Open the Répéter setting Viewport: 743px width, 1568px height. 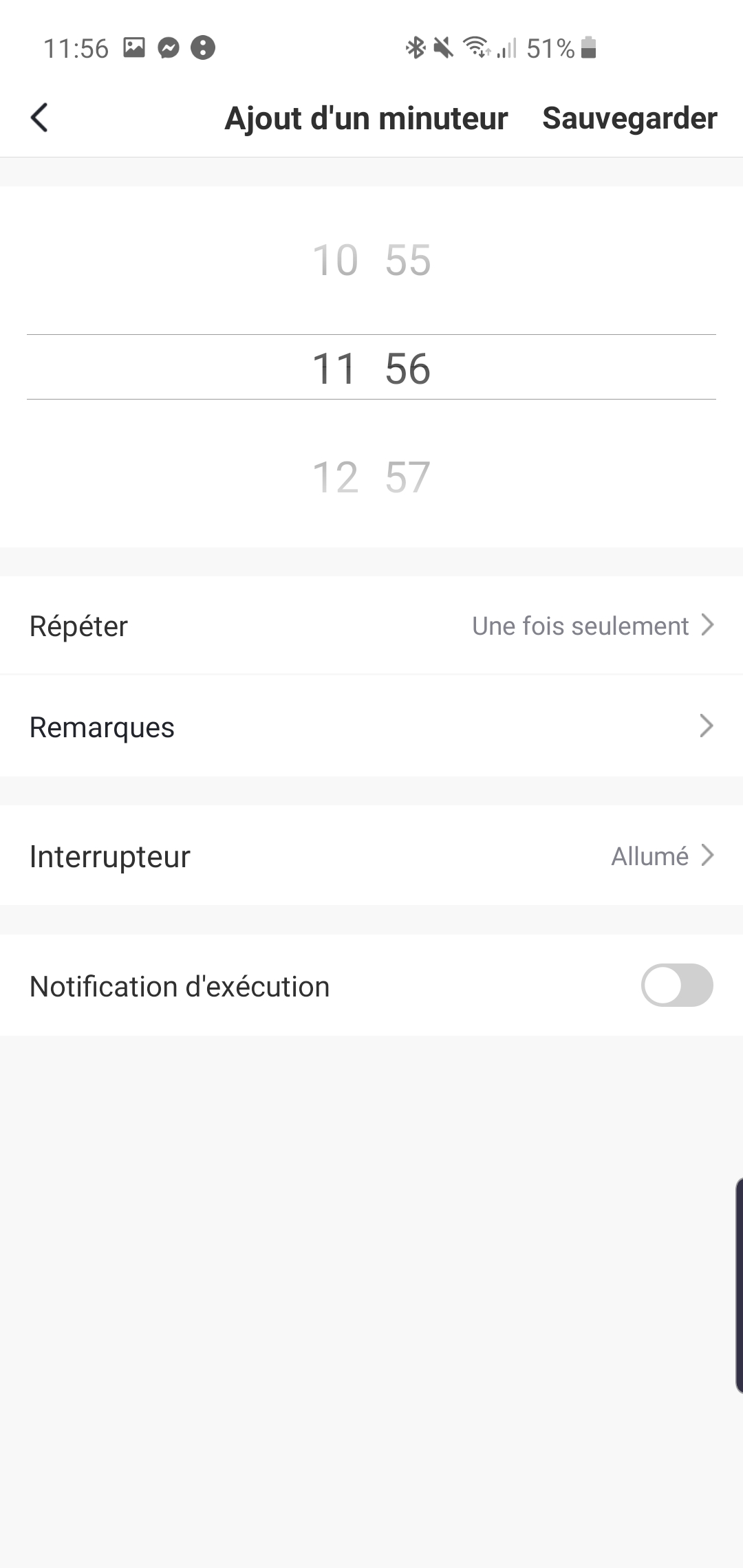(371, 625)
